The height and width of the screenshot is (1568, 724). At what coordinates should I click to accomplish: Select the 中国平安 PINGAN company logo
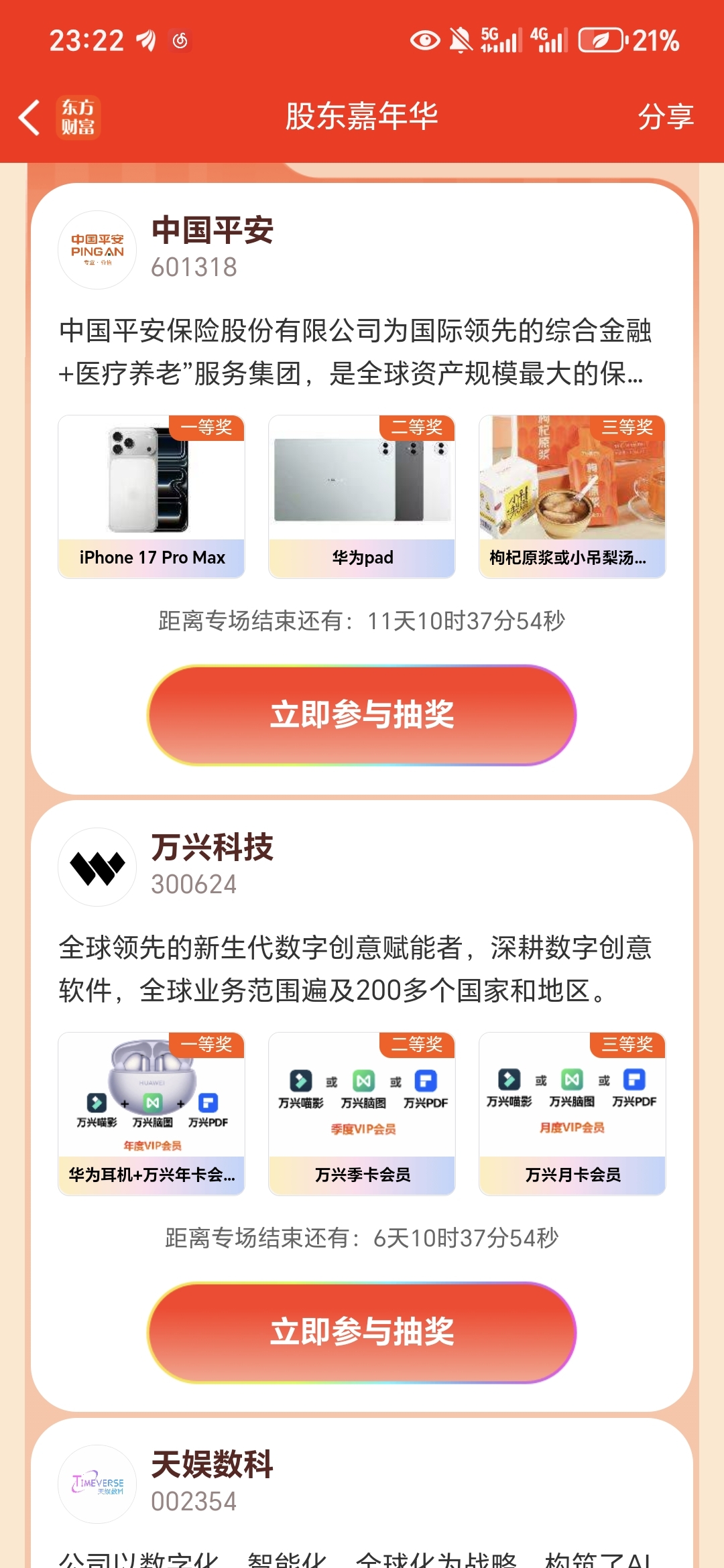pyautogui.click(x=97, y=250)
